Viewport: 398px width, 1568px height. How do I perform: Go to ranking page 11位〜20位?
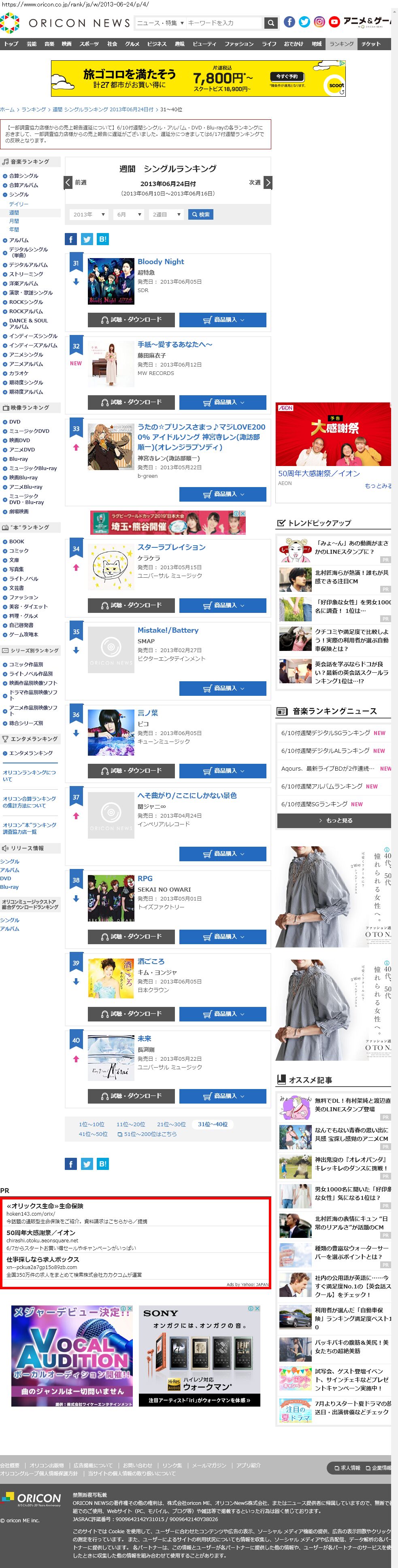(130, 1124)
